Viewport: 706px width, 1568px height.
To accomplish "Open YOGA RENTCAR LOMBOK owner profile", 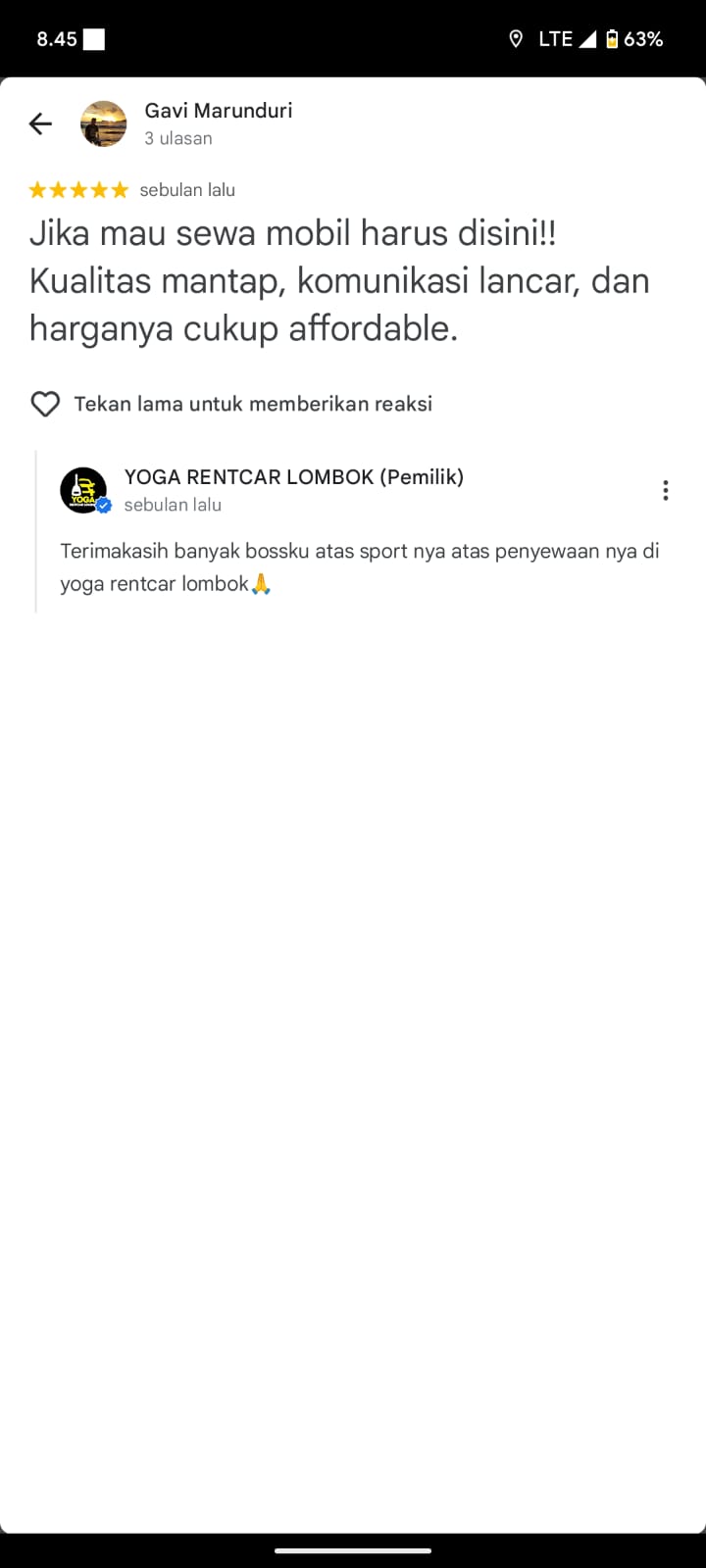I will pyautogui.click(x=293, y=477).
